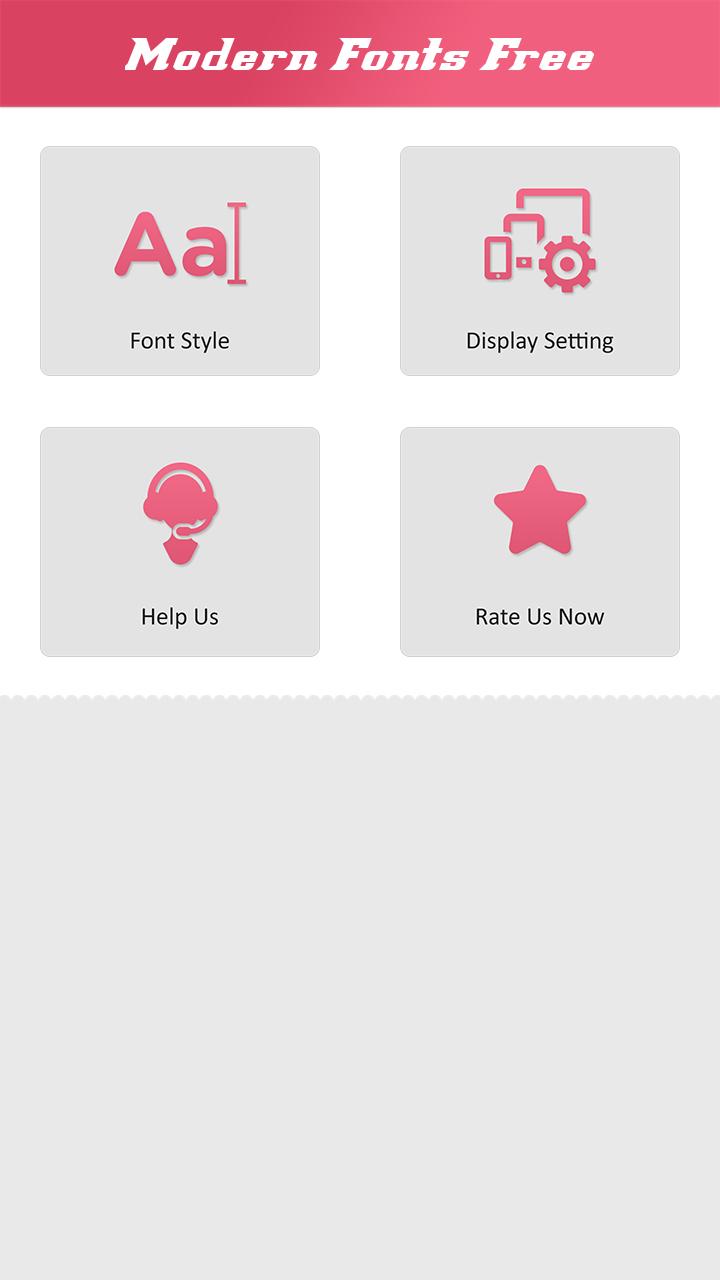Image resolution: width=720 pixels, height=1280 pixels.
Task: Tap the Help Us label text
Action: tap(180, 616)
